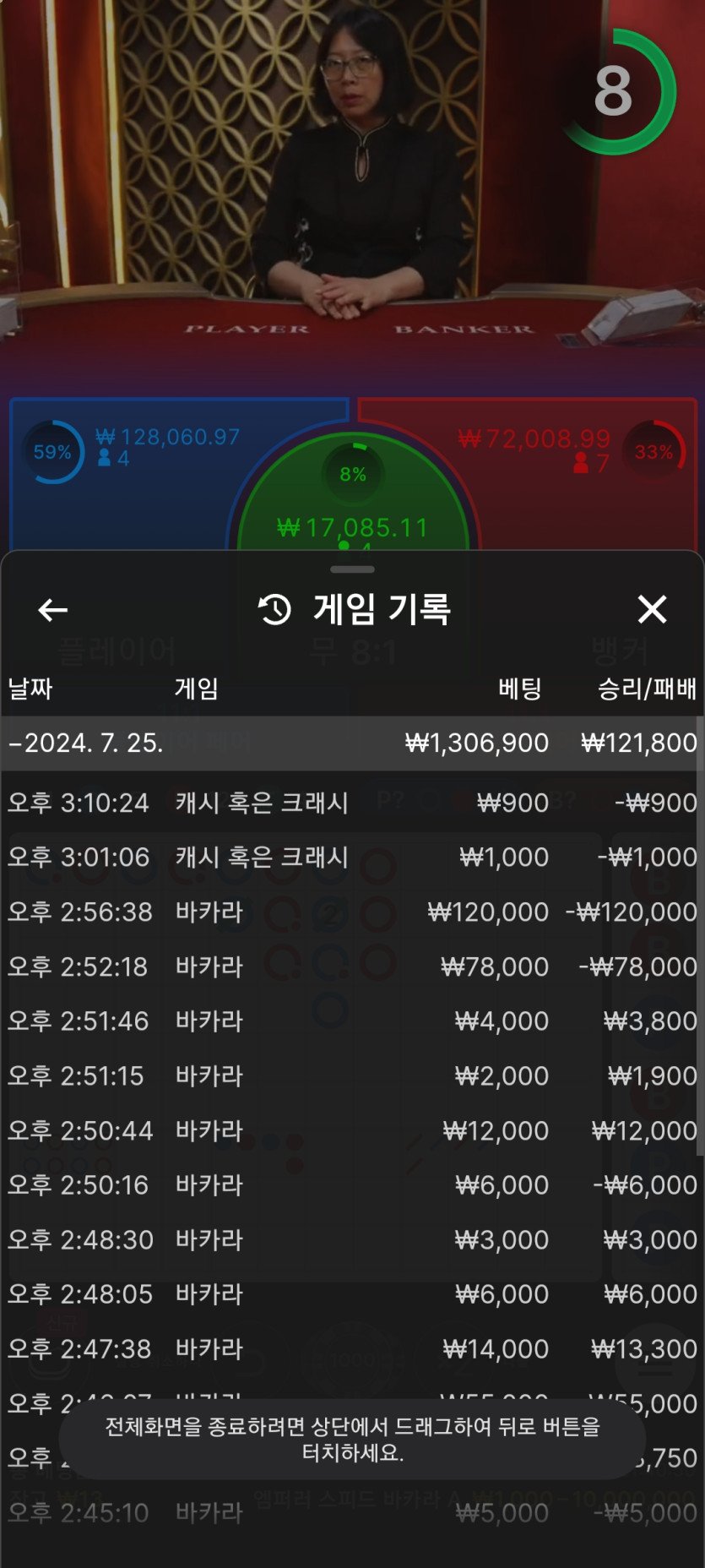View the 오후 2:56:38 바카라 record
The height and width of the screenshot is (1568, 705).
352,912
